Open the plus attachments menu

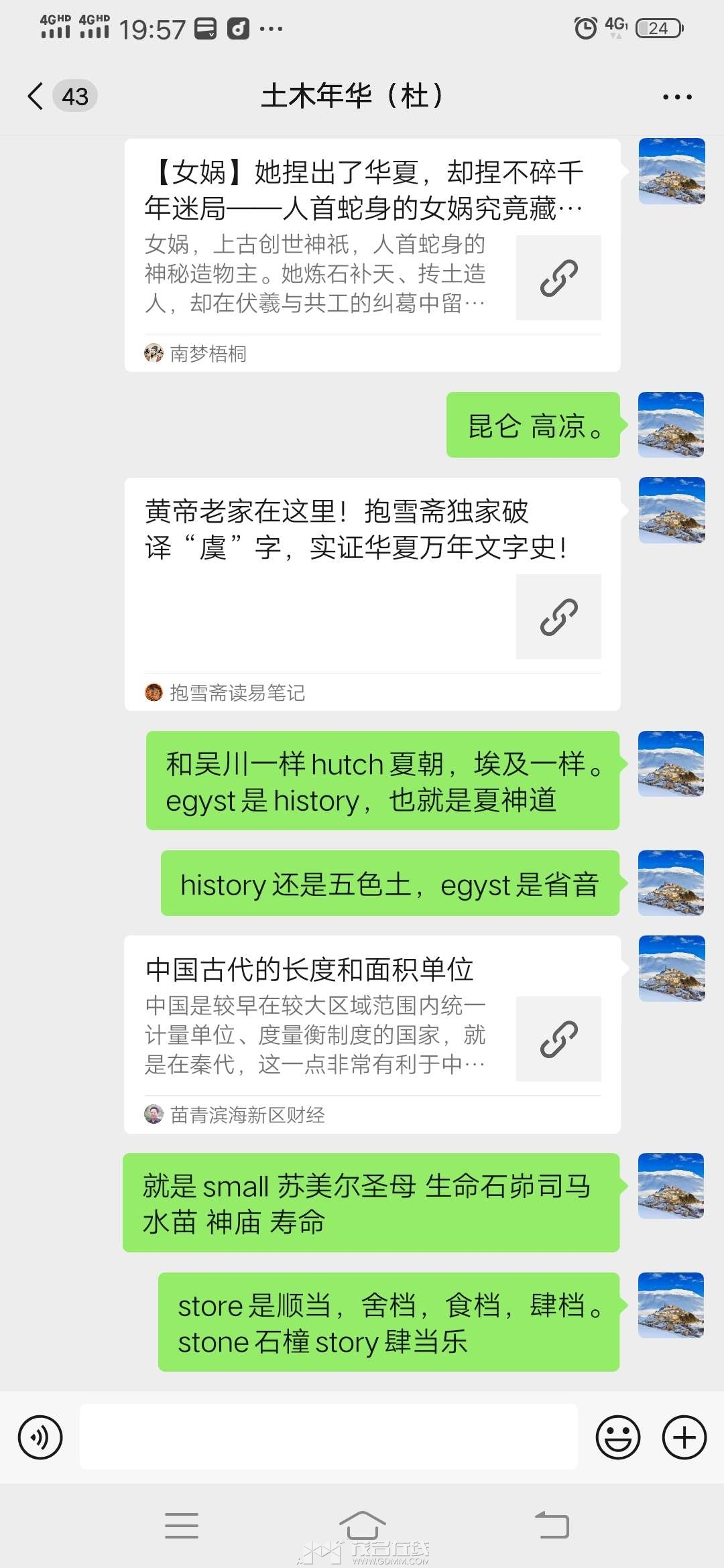point(684,1437)
